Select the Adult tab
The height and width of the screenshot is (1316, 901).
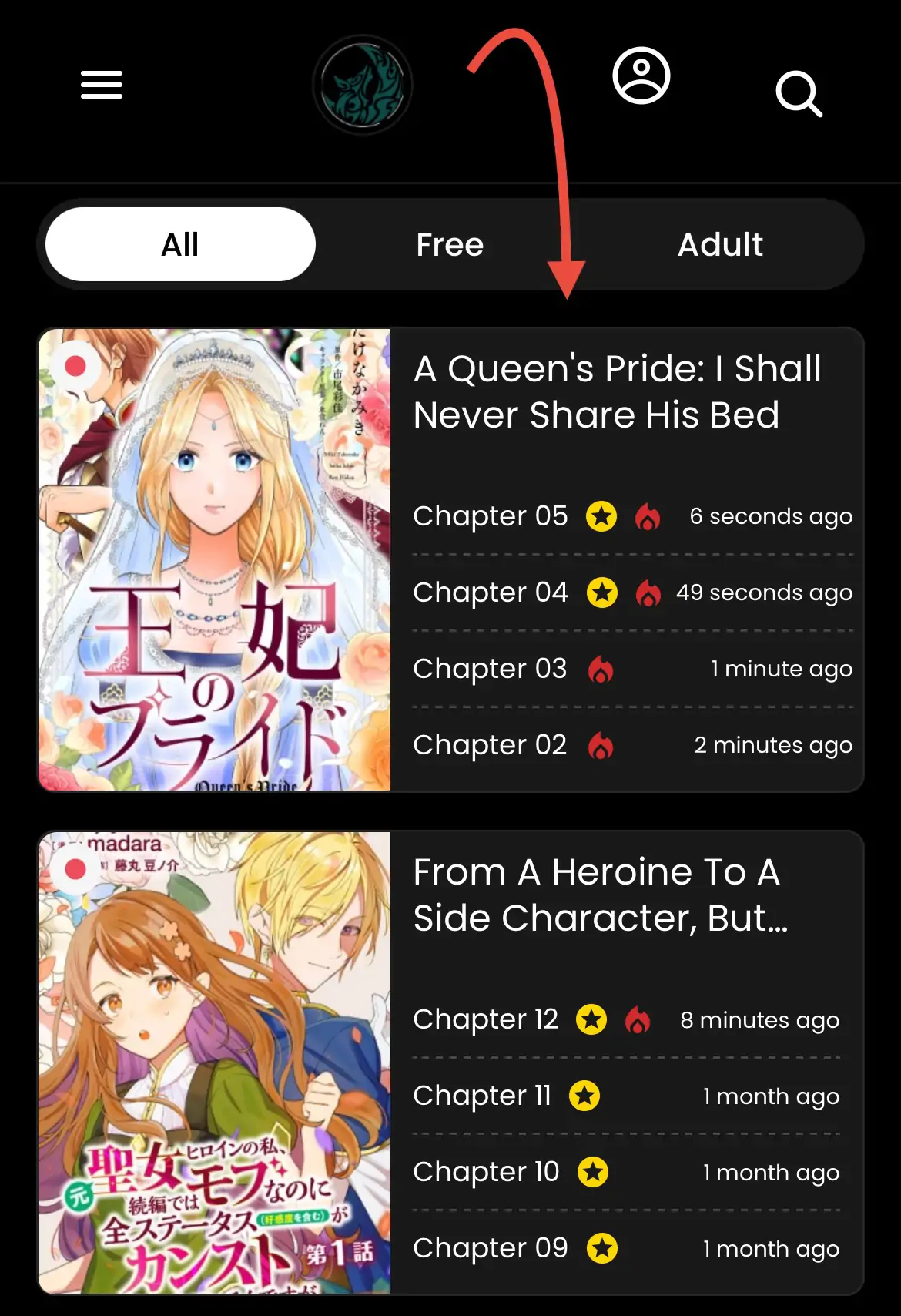tap(720, 244)
